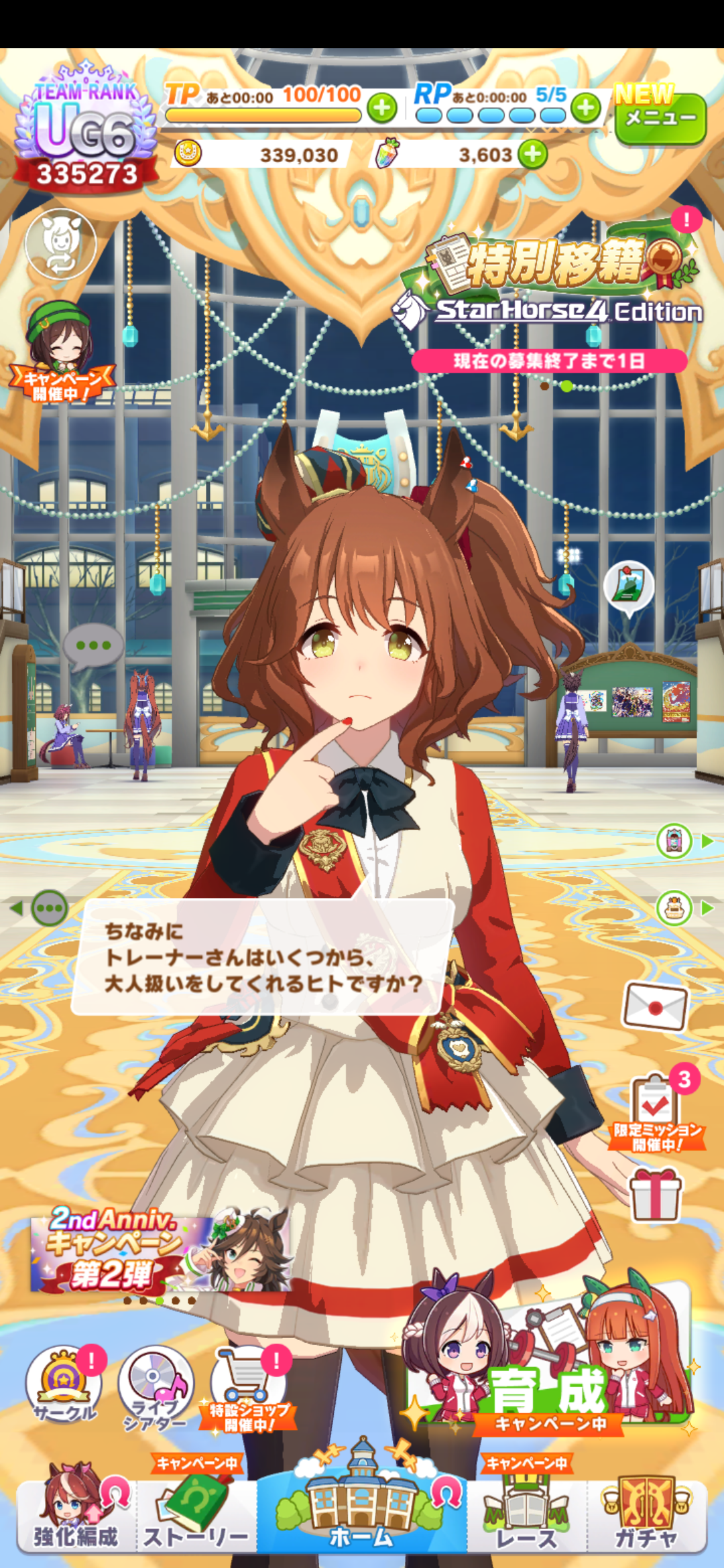The width and height of the screenshot is (724, 1568).
Task: Open the mailbox envelope icon
Action: pyautogui.click(x=655, y=1006)
